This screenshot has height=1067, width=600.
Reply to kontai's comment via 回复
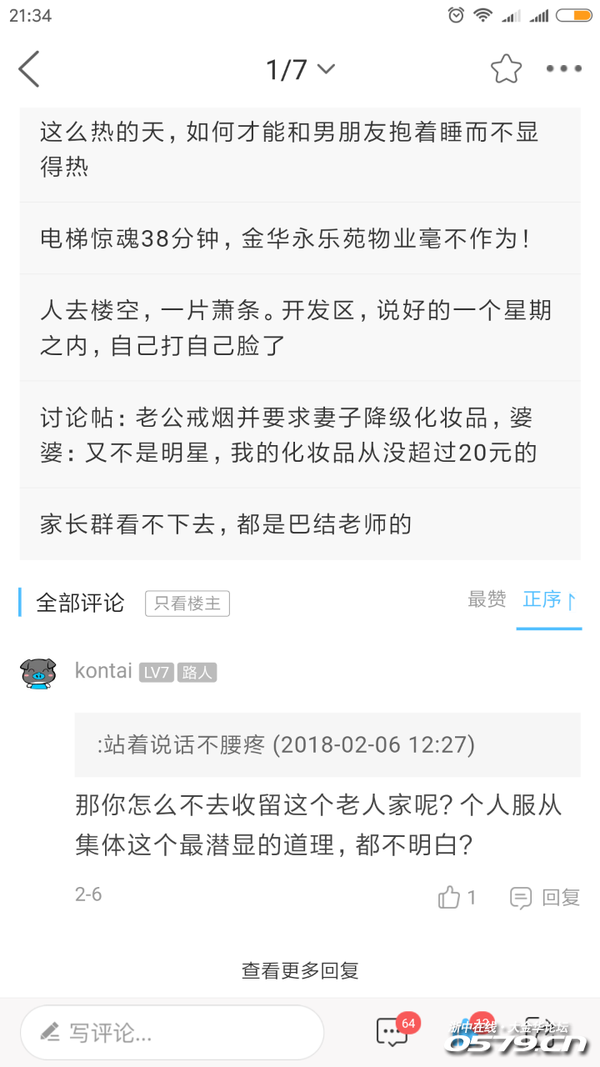(545, 897)
